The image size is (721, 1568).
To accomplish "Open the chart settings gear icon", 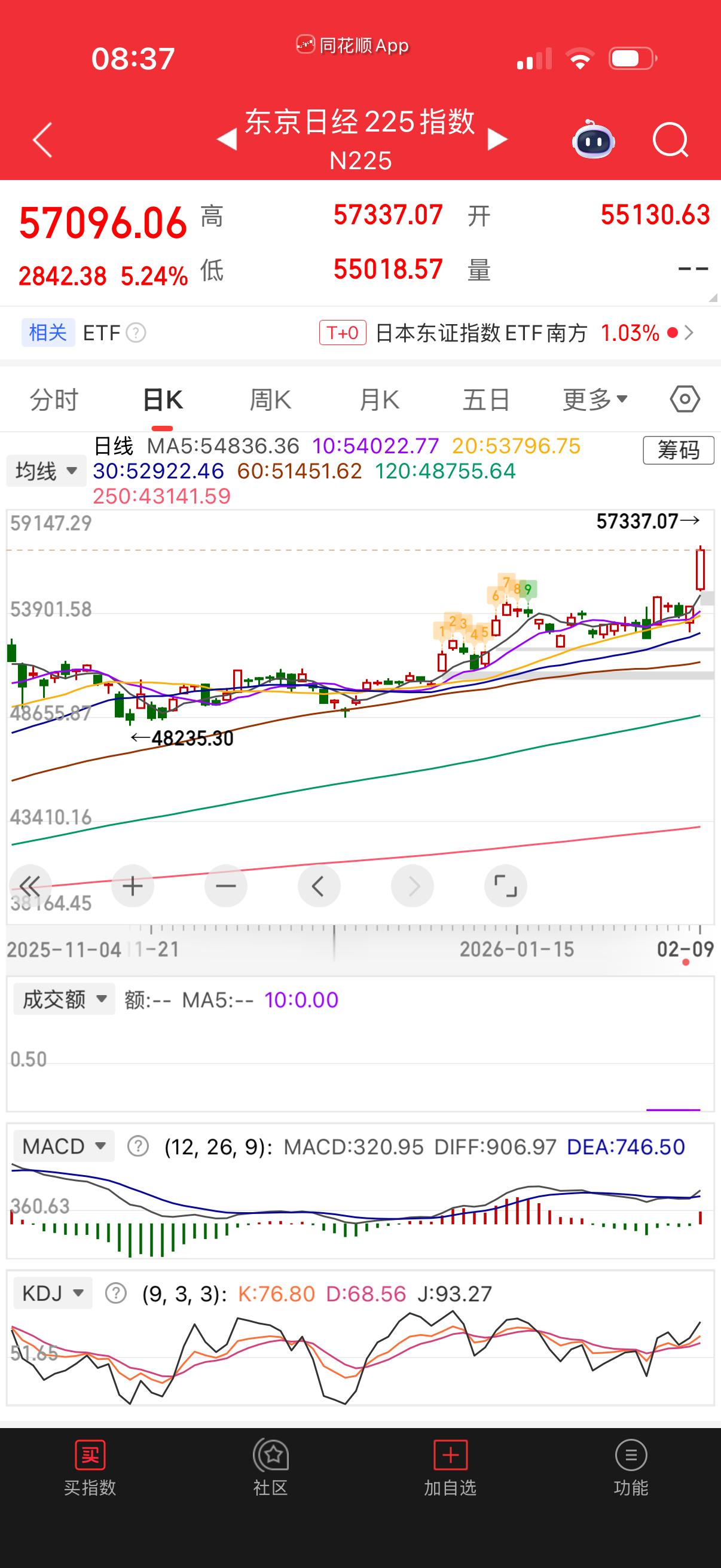I will click(x=684, y=399).
